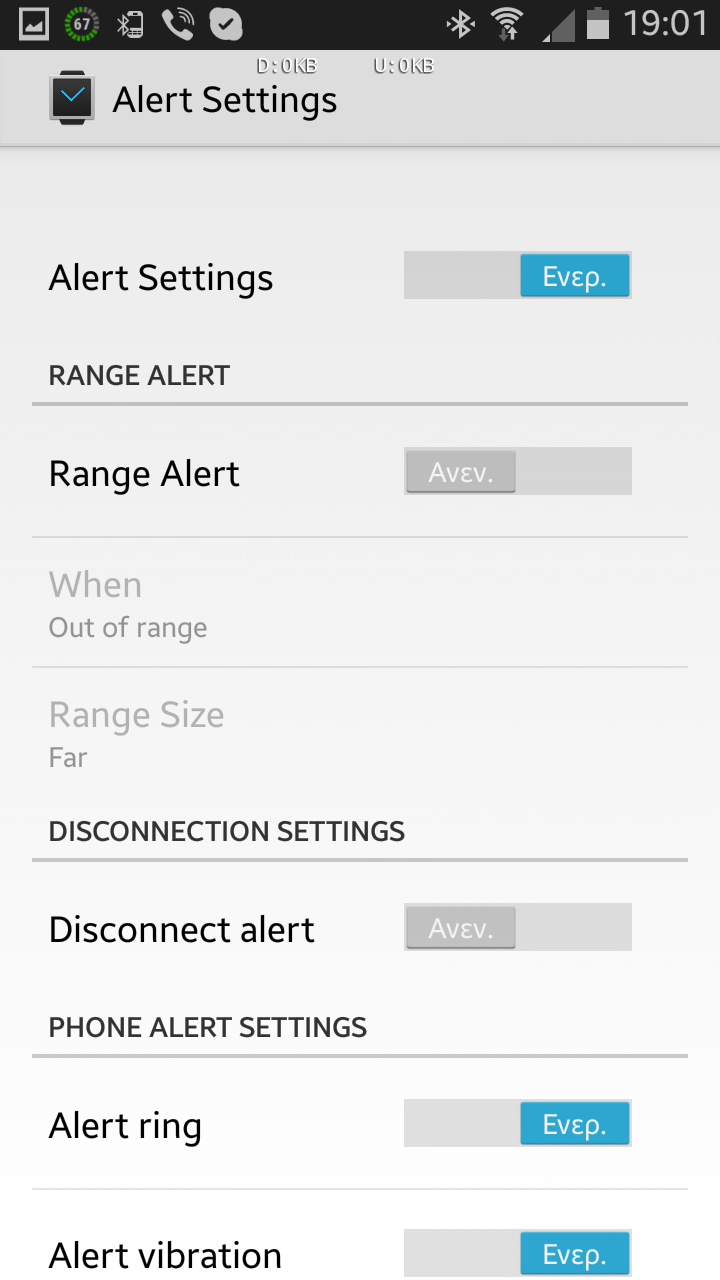
Task: Turn off the main Alert Settings switch
Action: coord(517,276)
